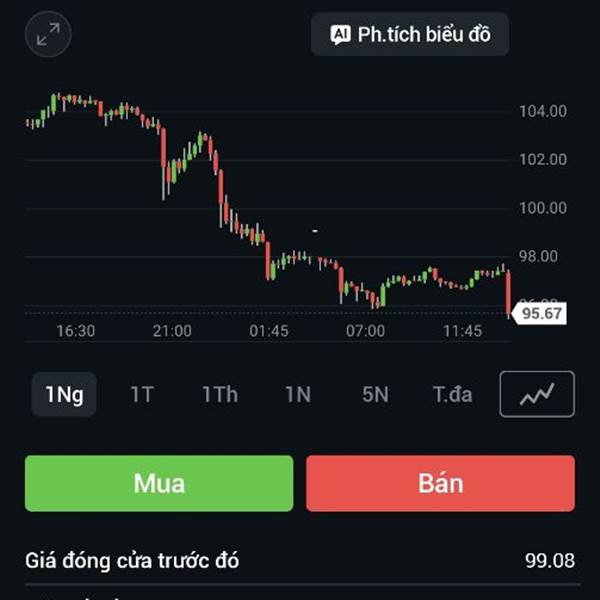Open AI Ph.tích biểu đồ chart analysis
The image size is (600, 600).
(410, 35)
